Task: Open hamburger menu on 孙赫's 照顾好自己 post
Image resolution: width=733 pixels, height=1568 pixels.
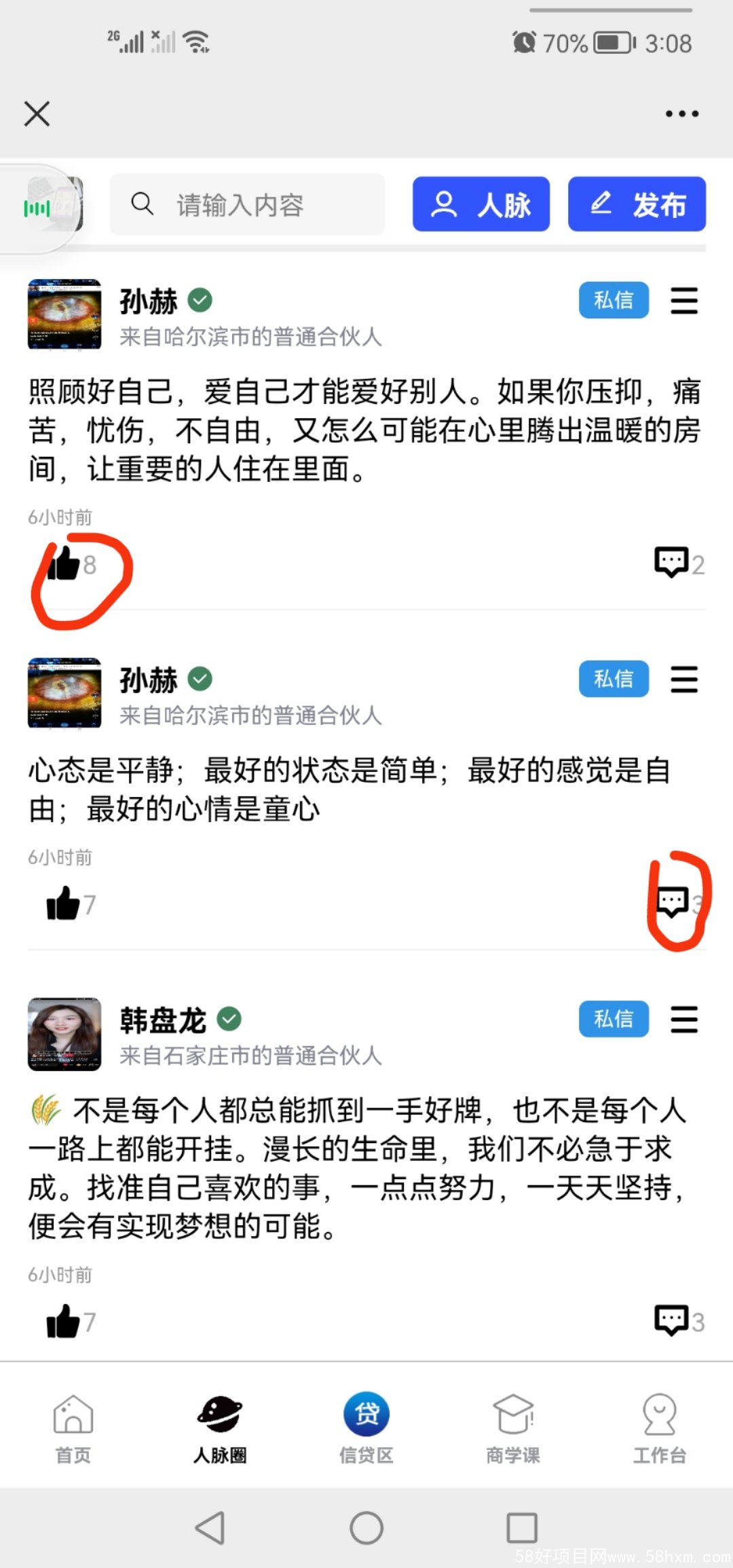Action: point(683,300)
